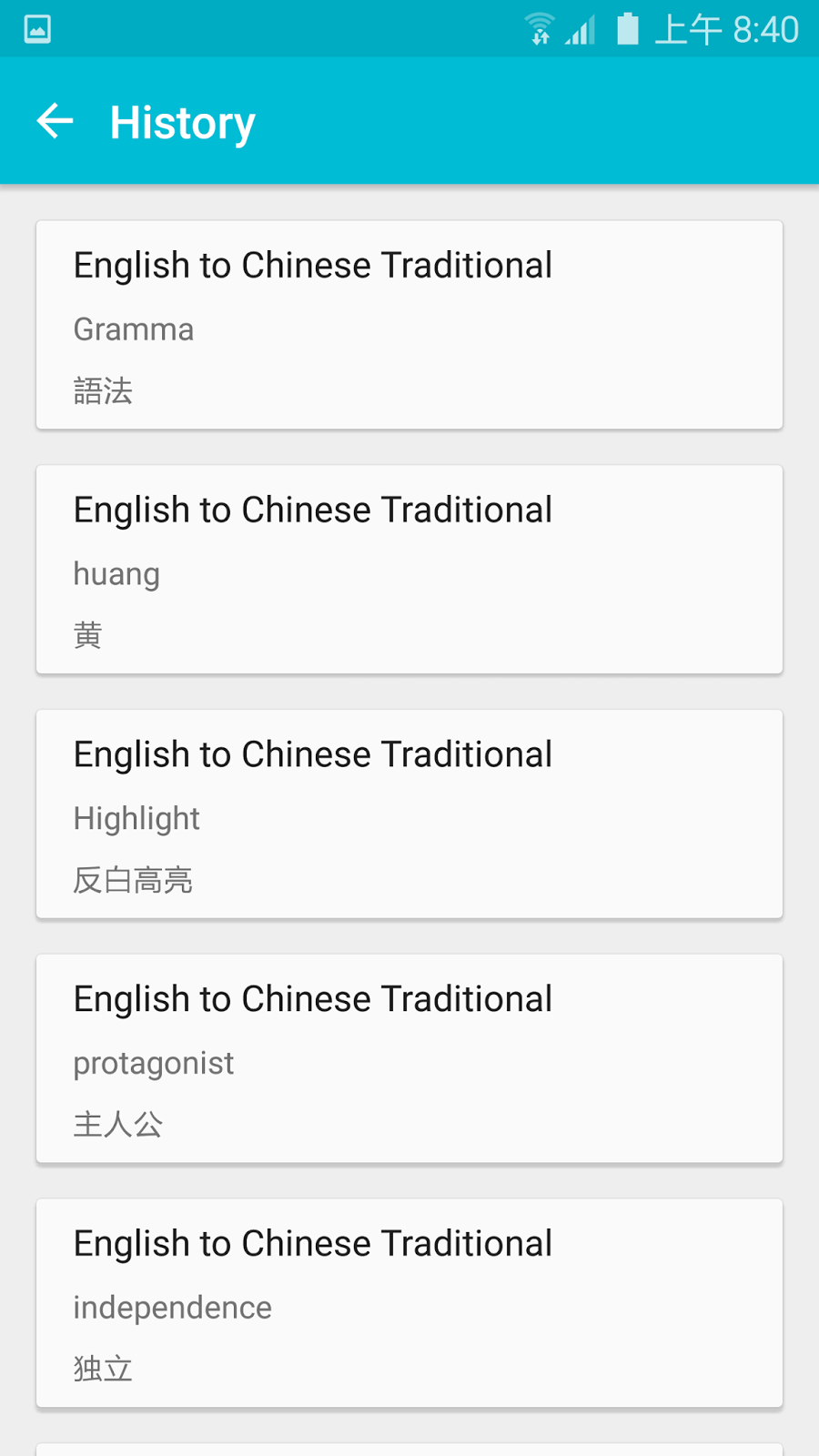
Task: View the Highlight translation entry
Action: [409, 814]
